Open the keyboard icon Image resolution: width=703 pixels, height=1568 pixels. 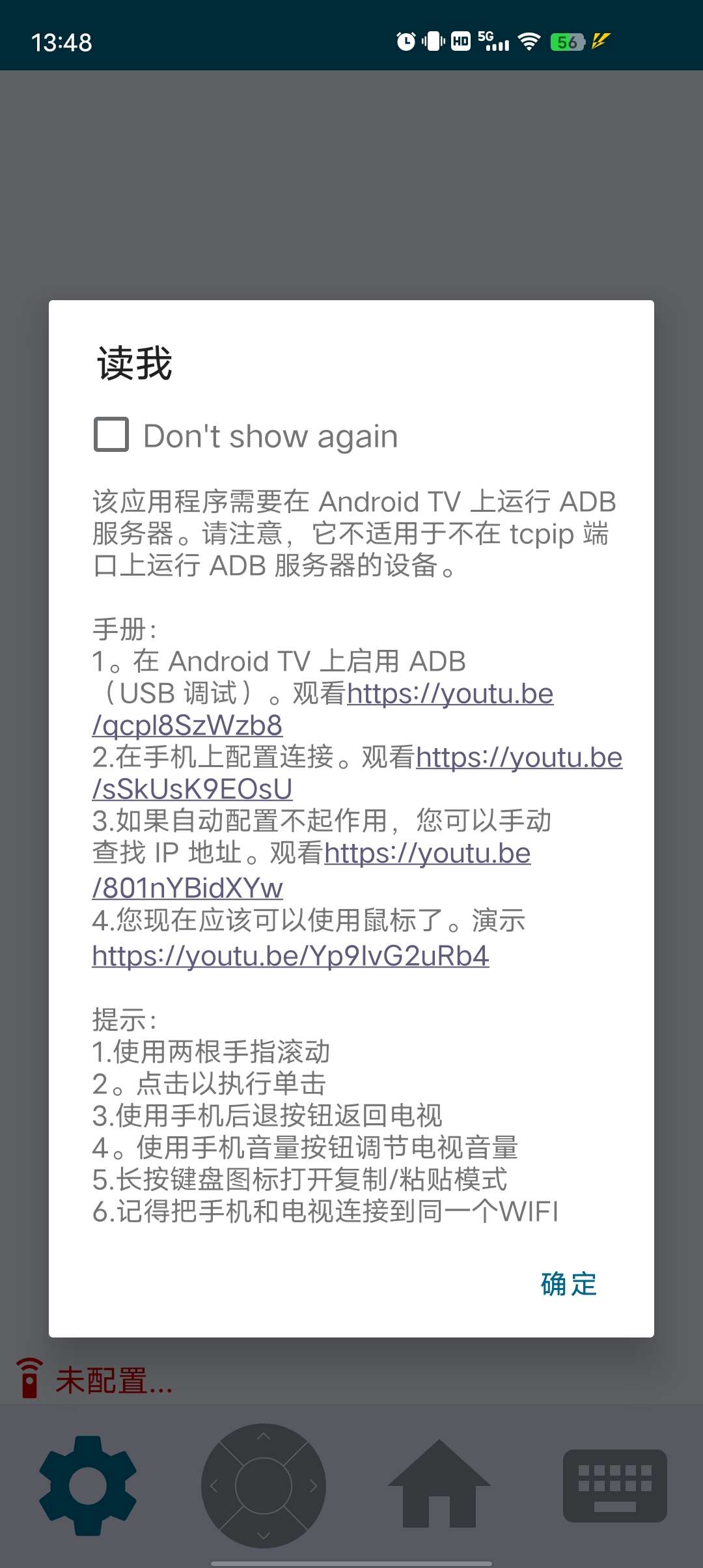614,1485
